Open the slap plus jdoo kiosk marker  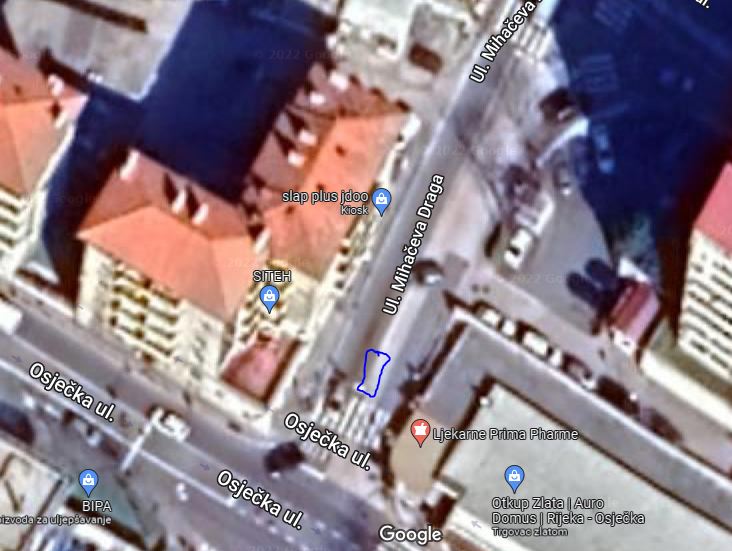tap(382, 200)
